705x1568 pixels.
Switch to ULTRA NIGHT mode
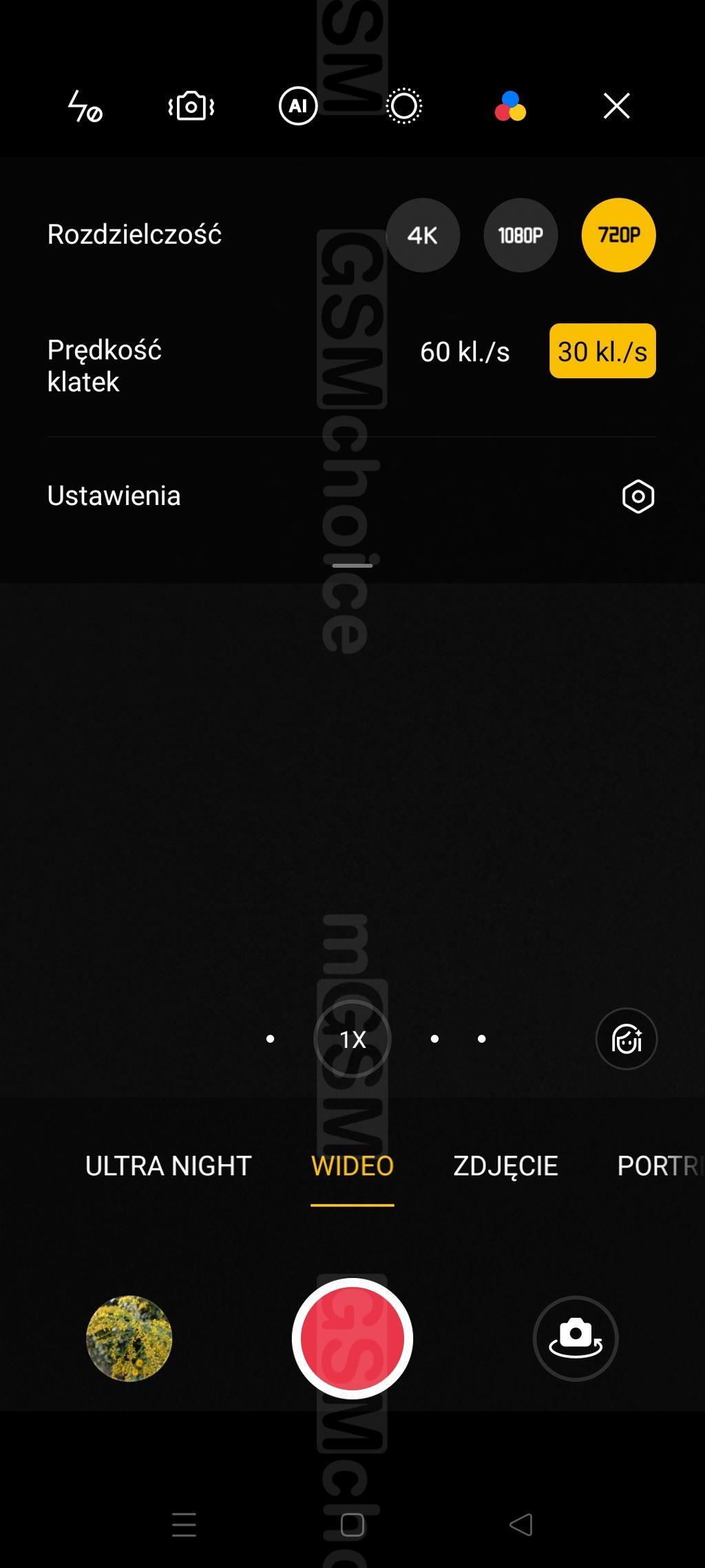point(168,1166)
